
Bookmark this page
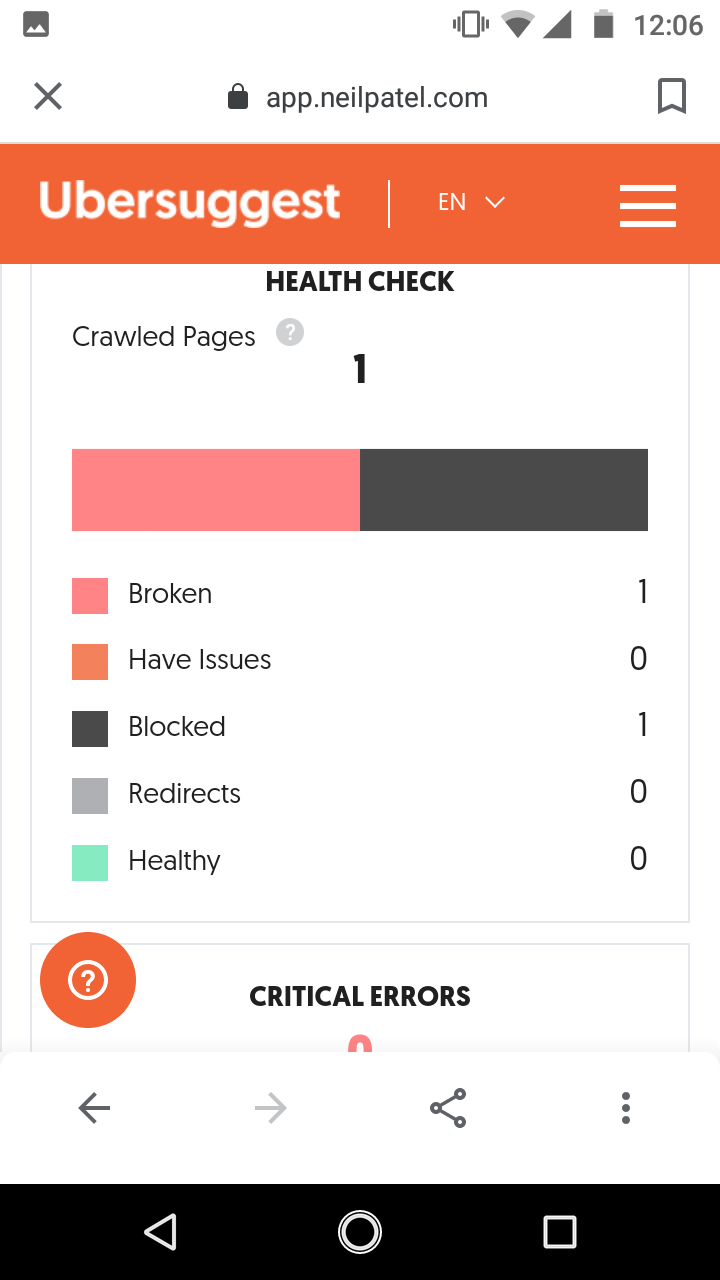tap(671, 97)
